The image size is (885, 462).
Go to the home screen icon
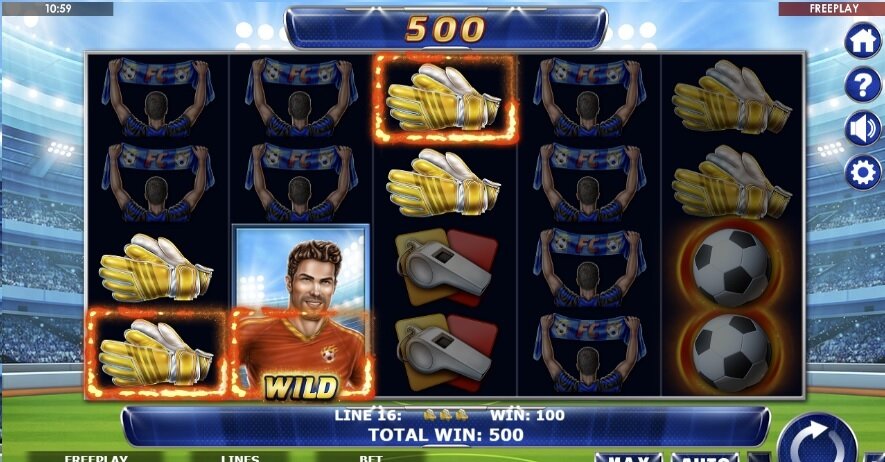(x=862, y=41)
